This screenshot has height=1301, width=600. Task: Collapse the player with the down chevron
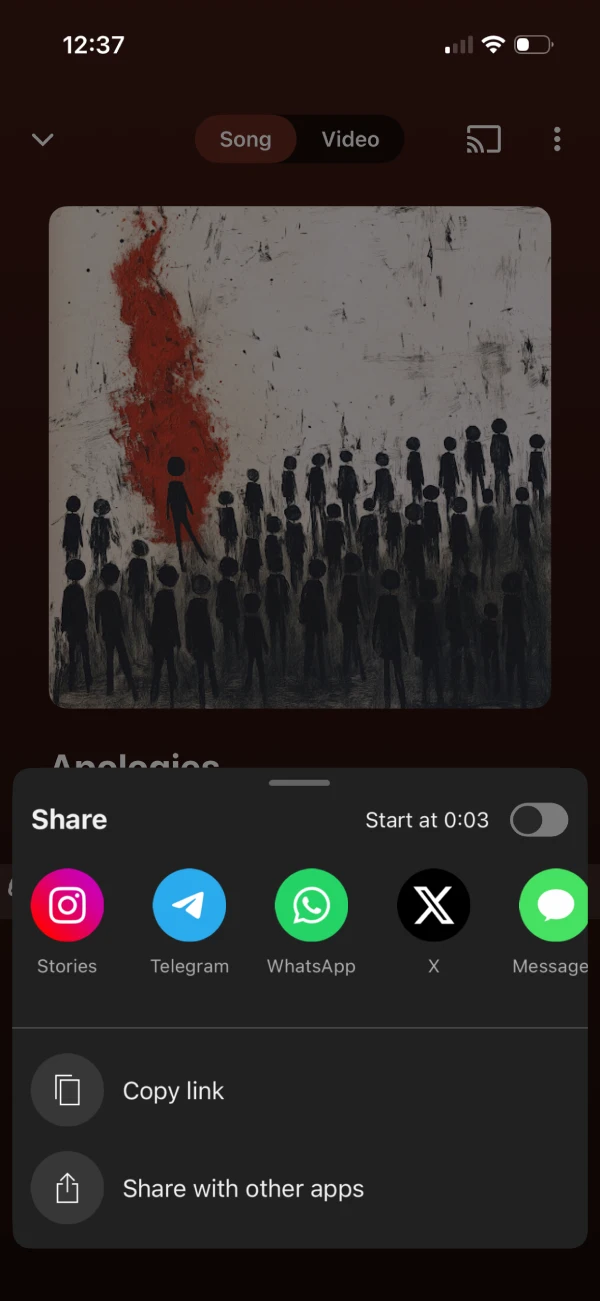pos(42,139)
